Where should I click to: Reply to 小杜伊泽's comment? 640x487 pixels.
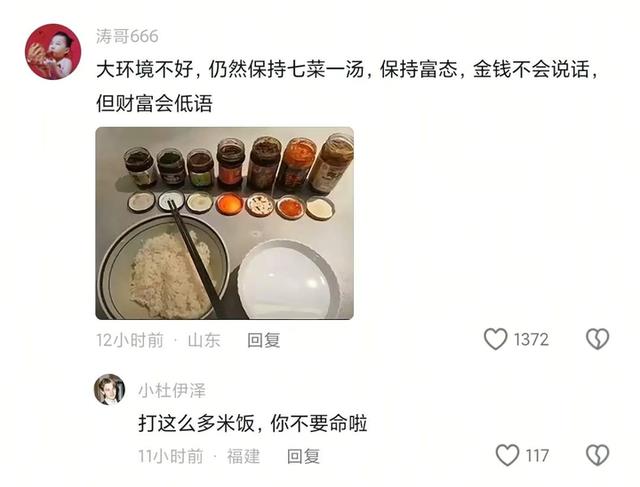point(303,456)
